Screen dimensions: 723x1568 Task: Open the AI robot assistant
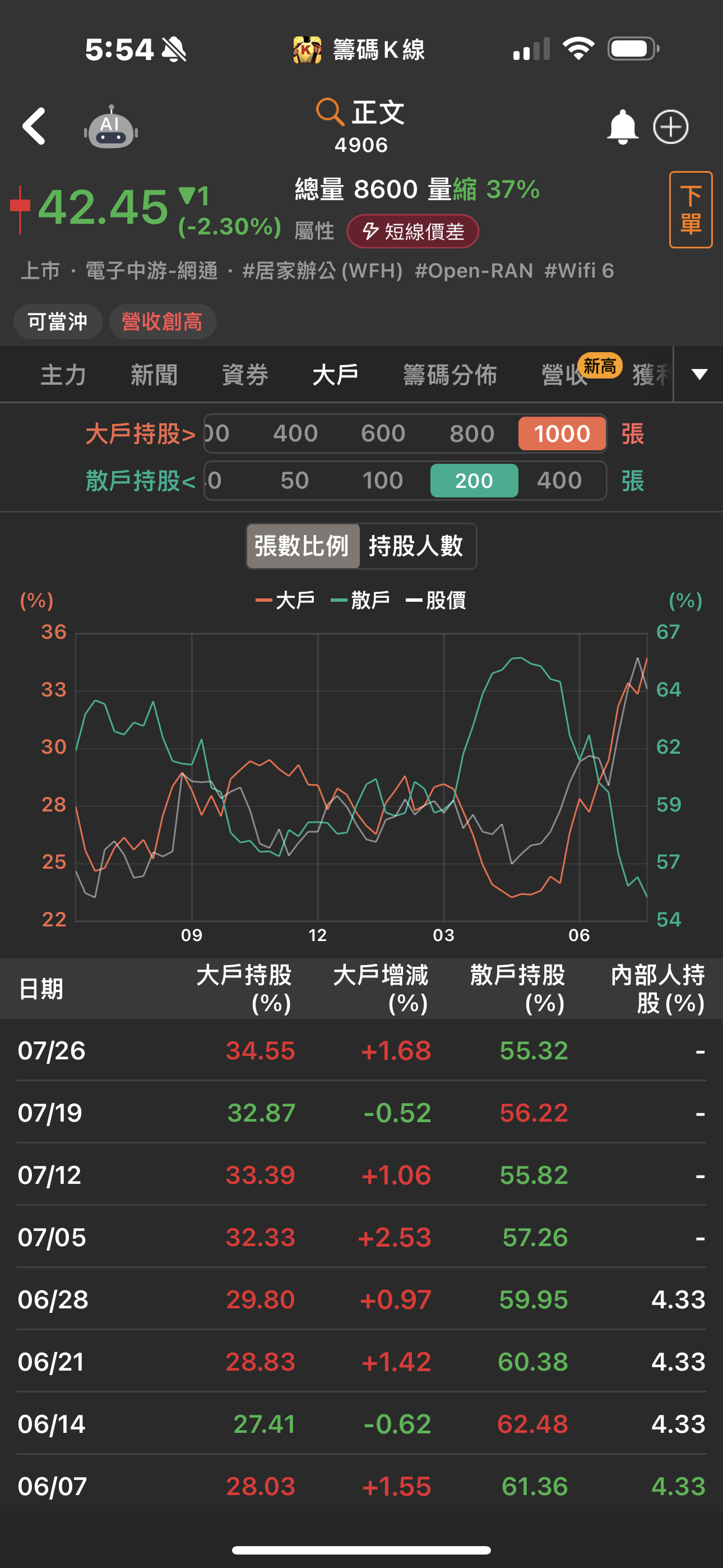(111, 128)
